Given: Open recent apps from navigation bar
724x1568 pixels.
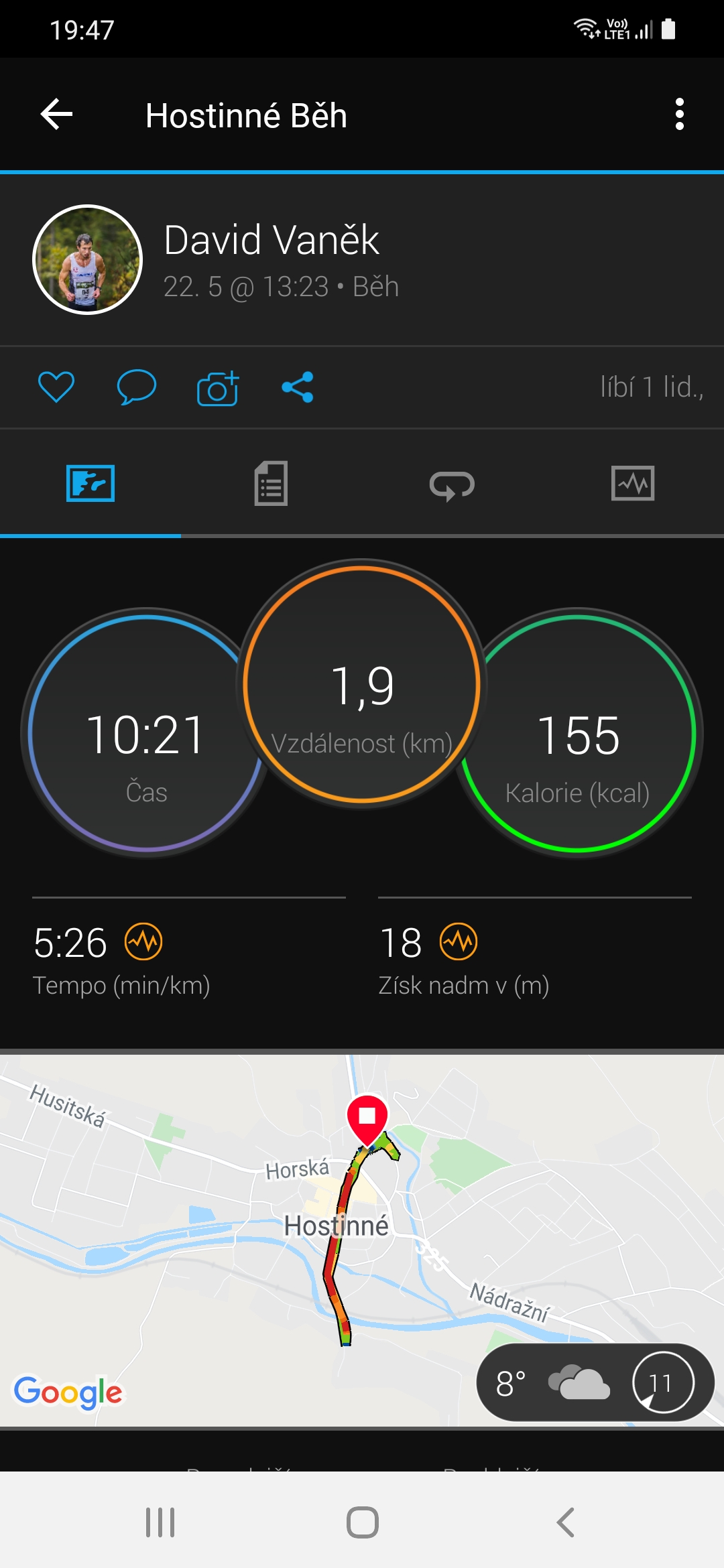Looking at the screenshot, I should 160,1522.
